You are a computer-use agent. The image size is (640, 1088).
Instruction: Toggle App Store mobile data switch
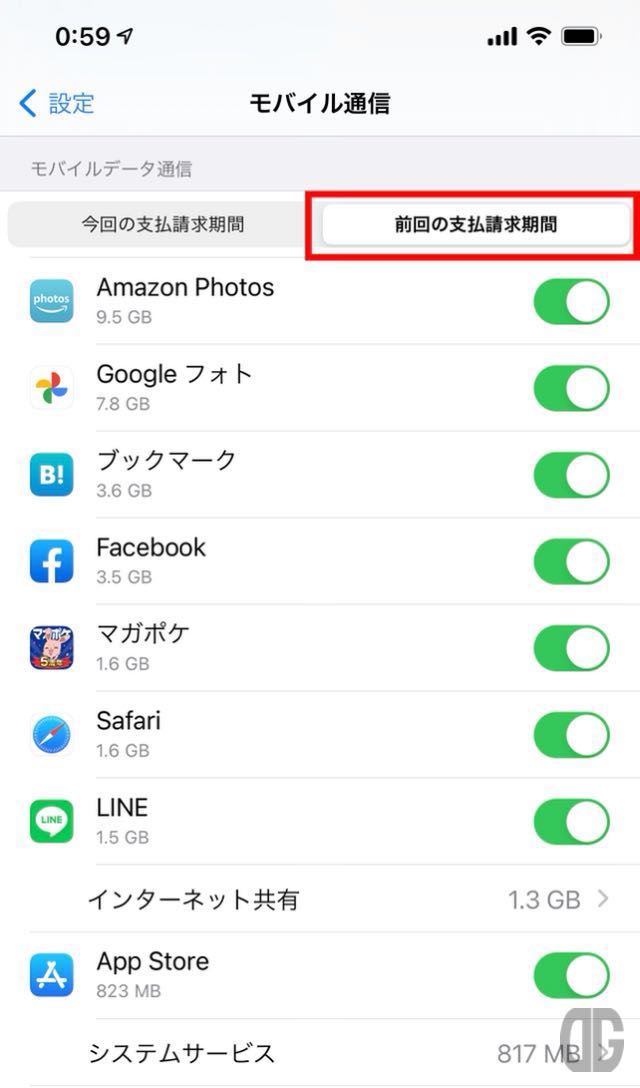click(571, 976)
